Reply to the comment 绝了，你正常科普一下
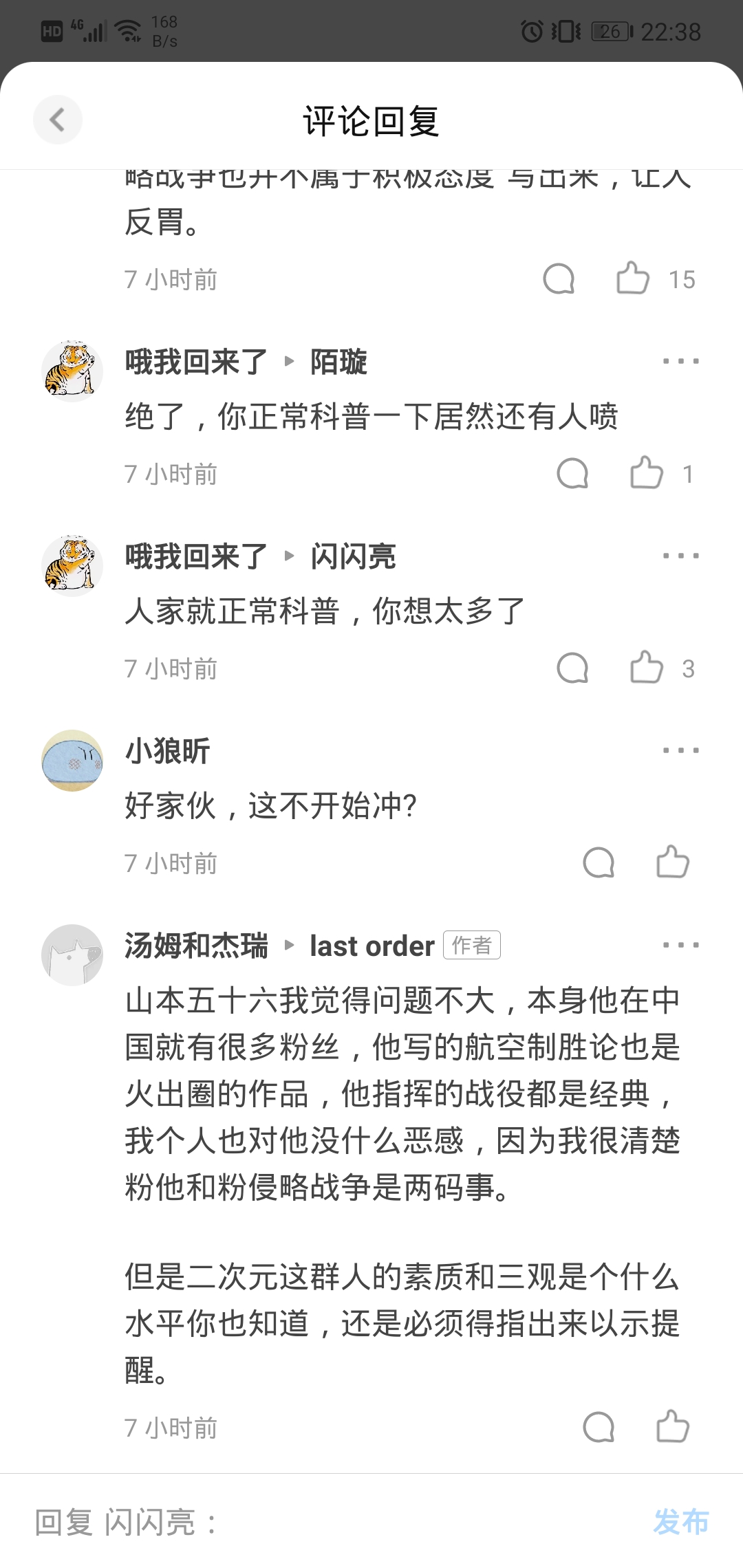The width and height of the screenshot is (743, 1568). tap(572, 473)
